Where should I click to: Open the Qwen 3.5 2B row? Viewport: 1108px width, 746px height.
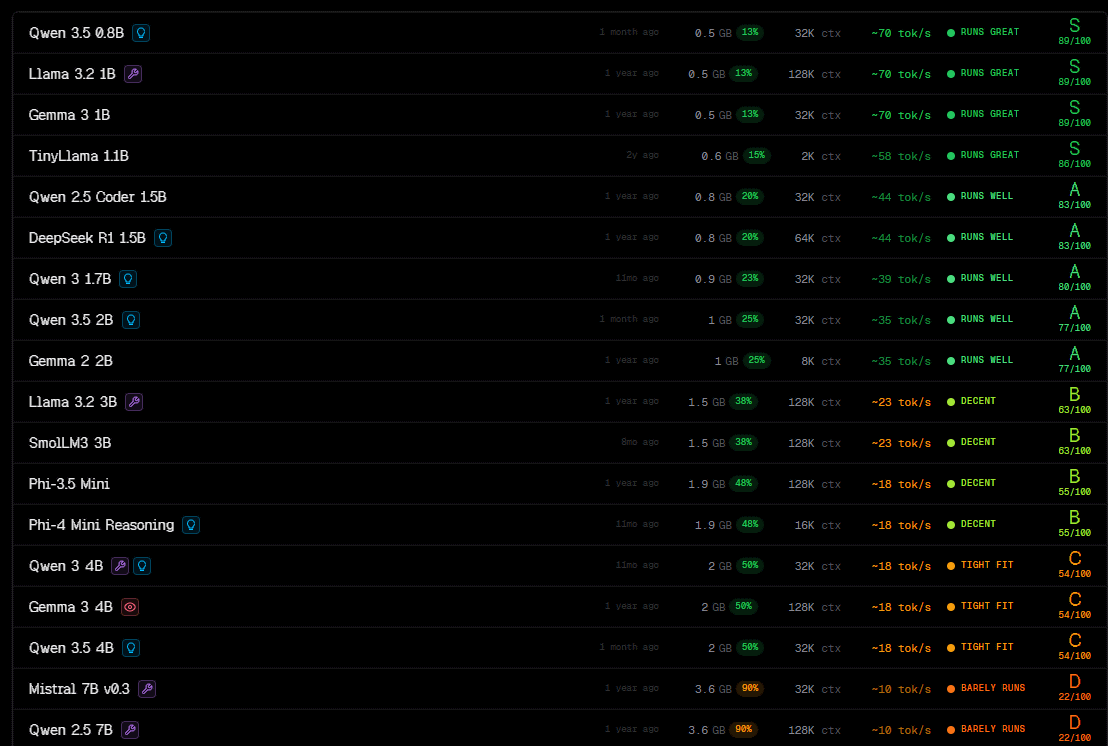72,320
